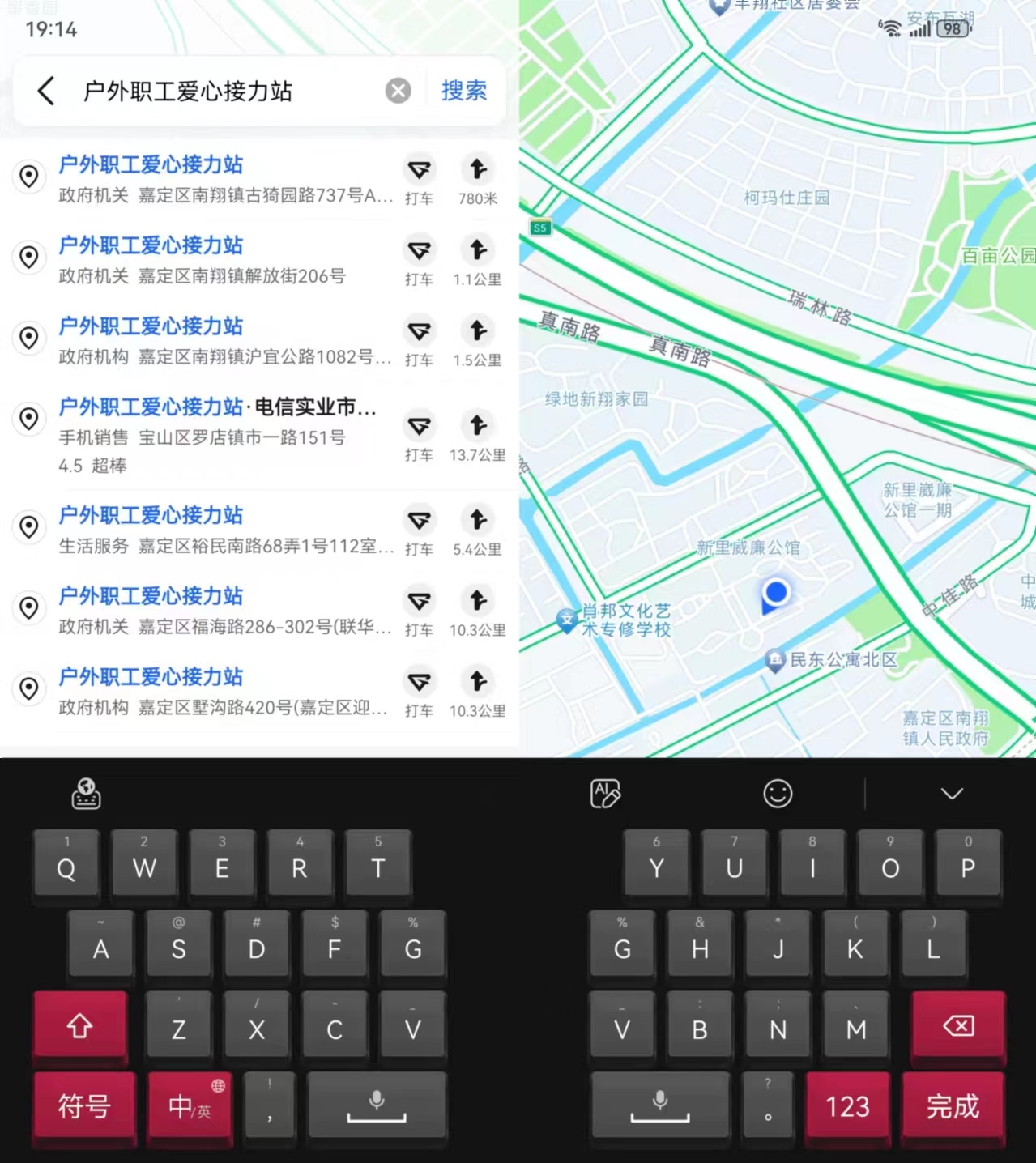
Task: Tap the 搜索 button
Action: [x=464, y=91]
